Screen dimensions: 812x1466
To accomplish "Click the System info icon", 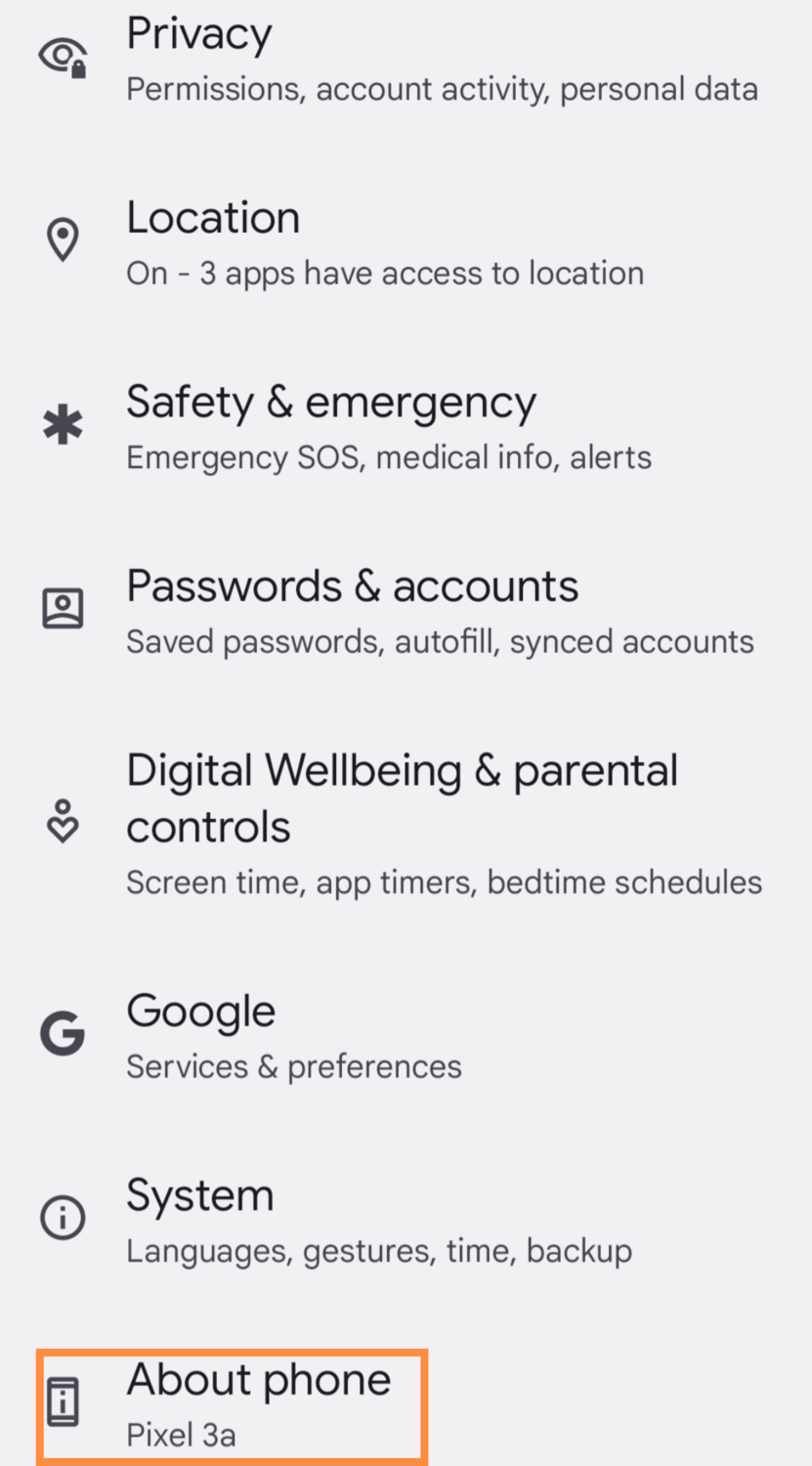I will (62, 1217).
